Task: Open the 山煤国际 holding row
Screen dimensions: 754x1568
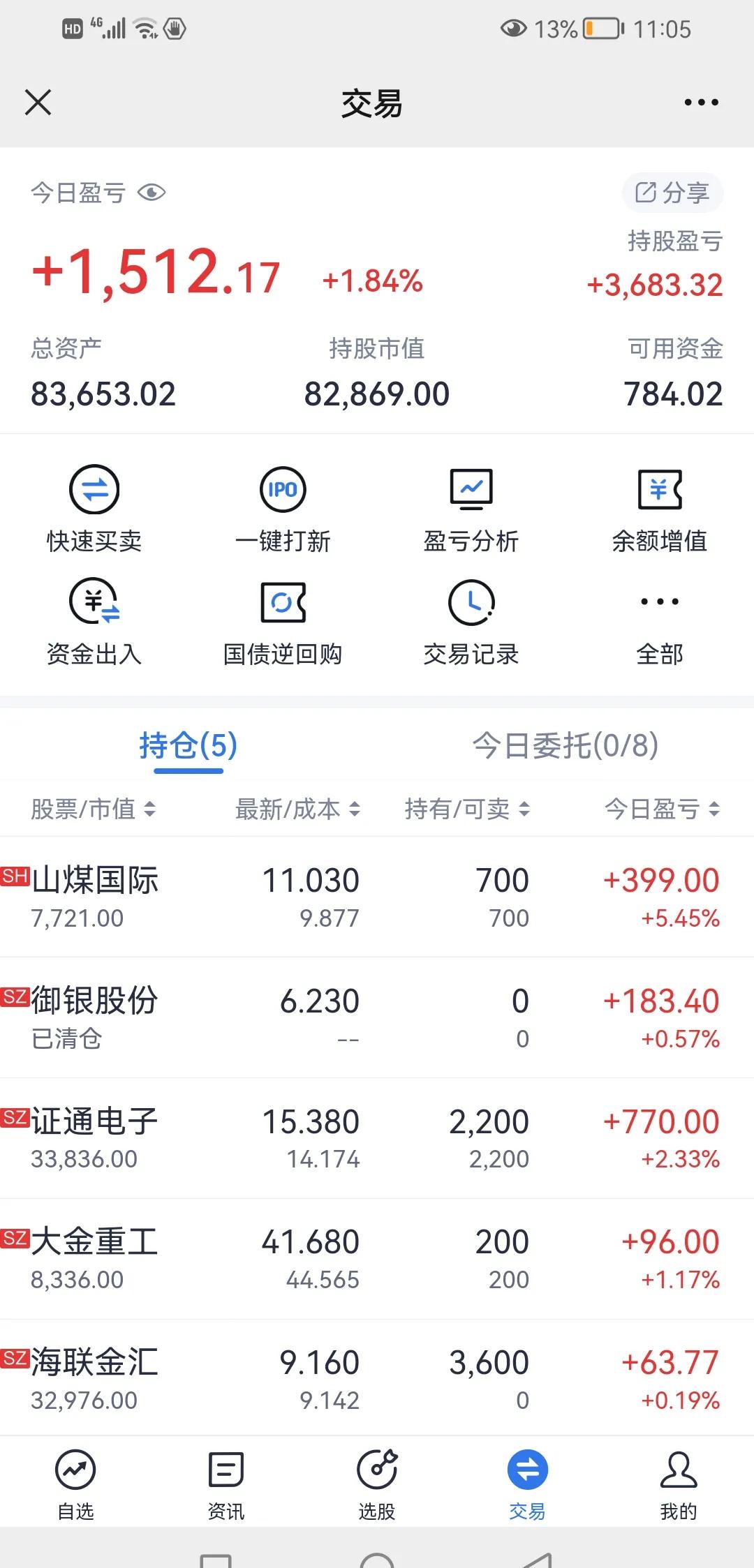Action: click(377, 897)
